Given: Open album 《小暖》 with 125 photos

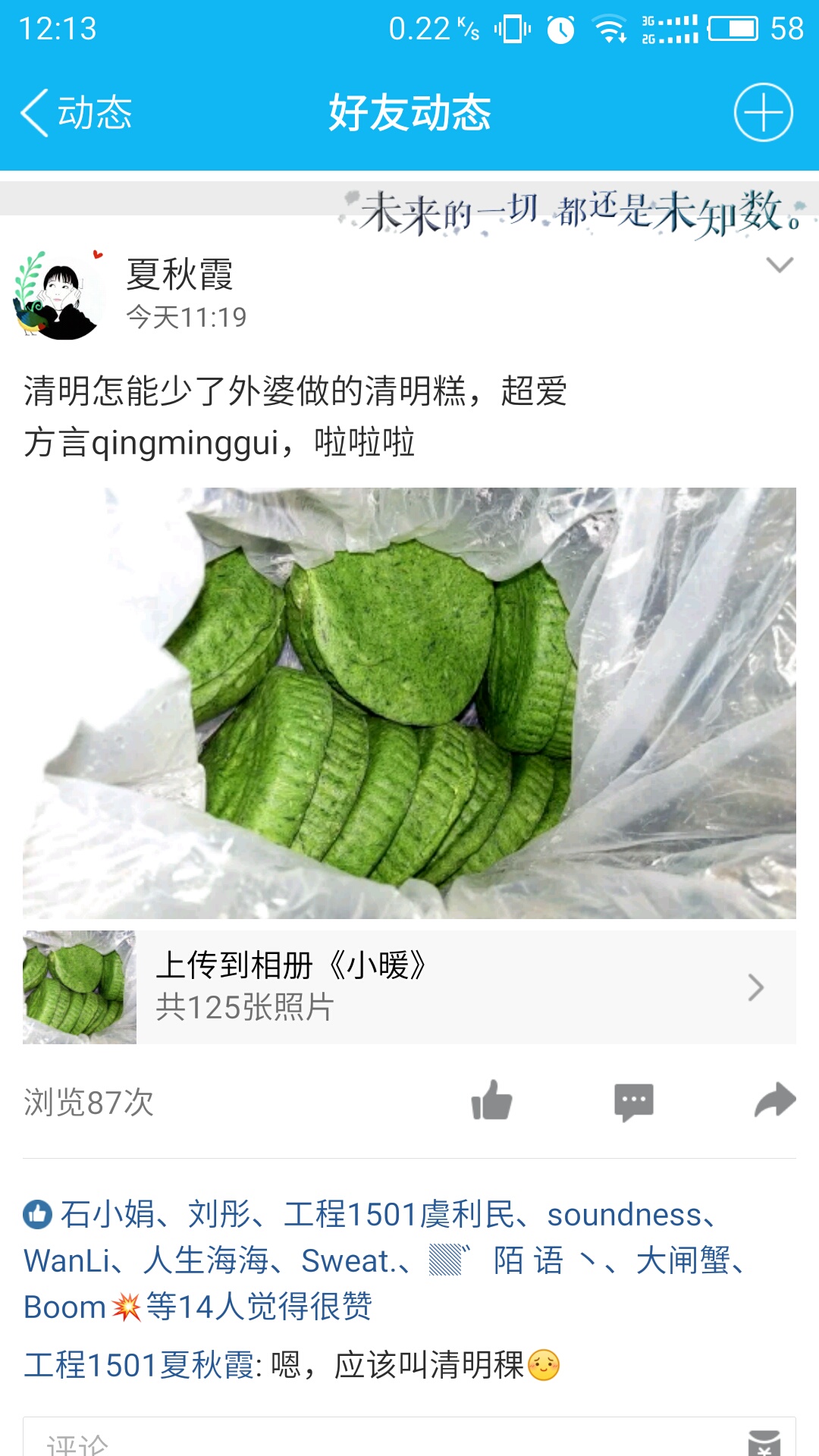Looking at the screenshot, I should (409, 987).
